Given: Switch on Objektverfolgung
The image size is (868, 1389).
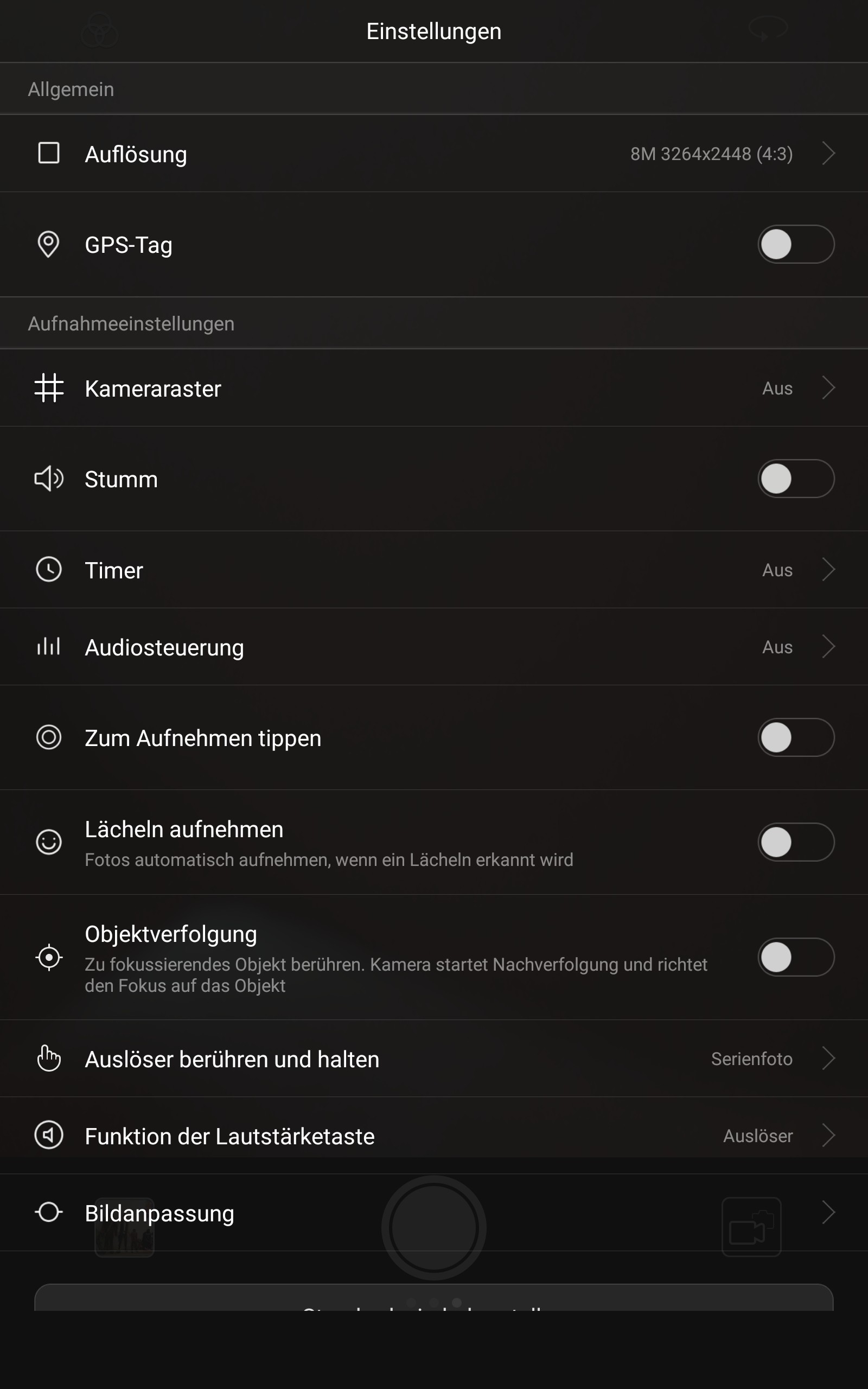Looking at the screenshot, I should [796, 957].
